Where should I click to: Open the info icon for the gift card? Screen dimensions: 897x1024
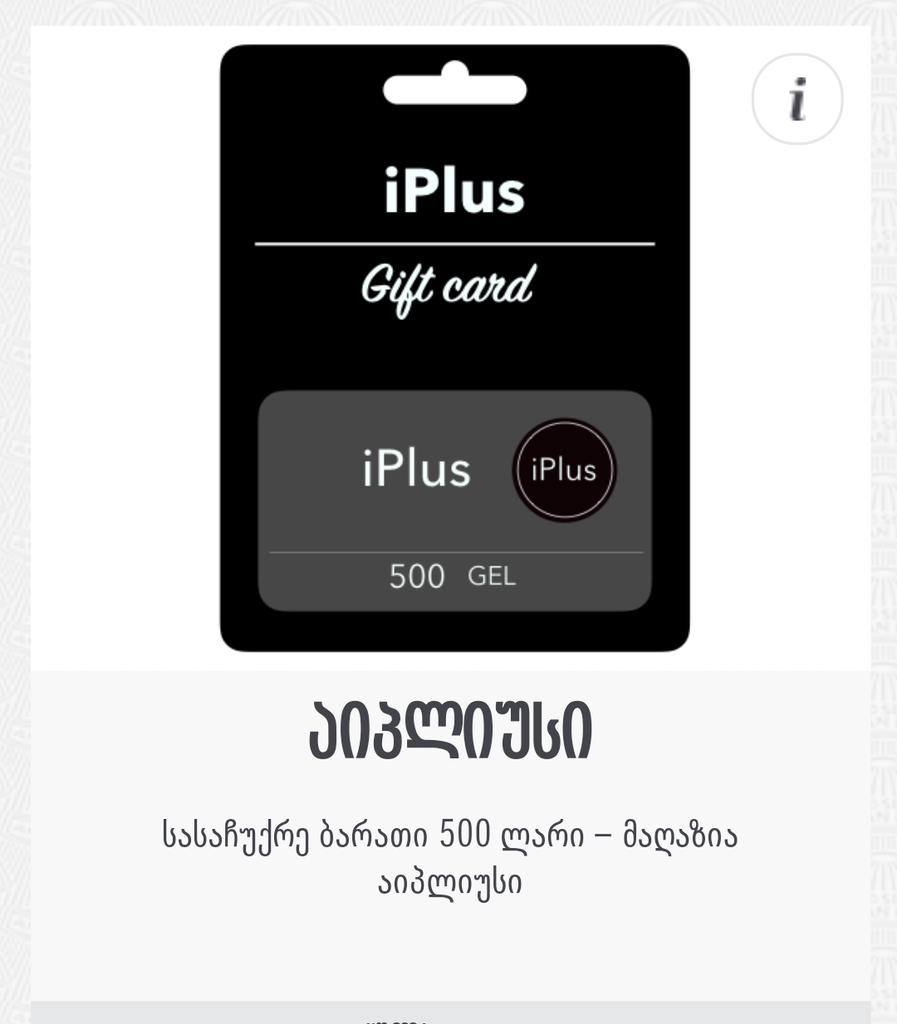[797, 100]
